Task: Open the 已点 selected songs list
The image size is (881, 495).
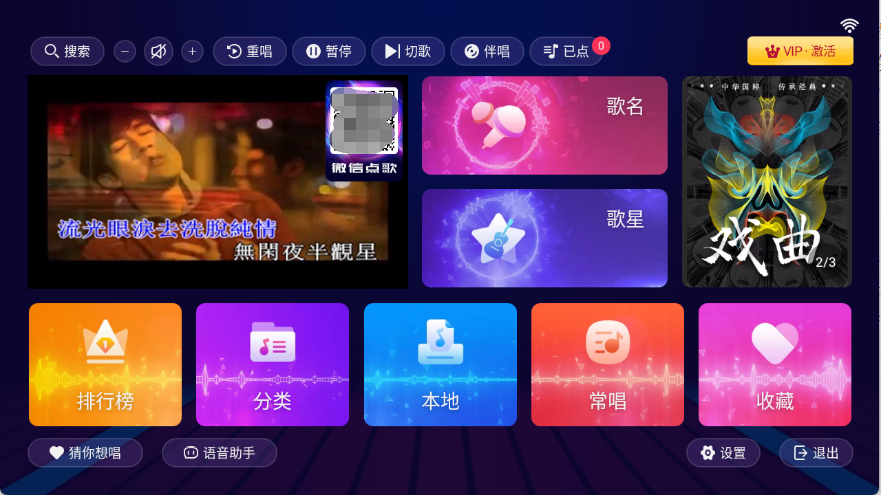Action: 566,51
